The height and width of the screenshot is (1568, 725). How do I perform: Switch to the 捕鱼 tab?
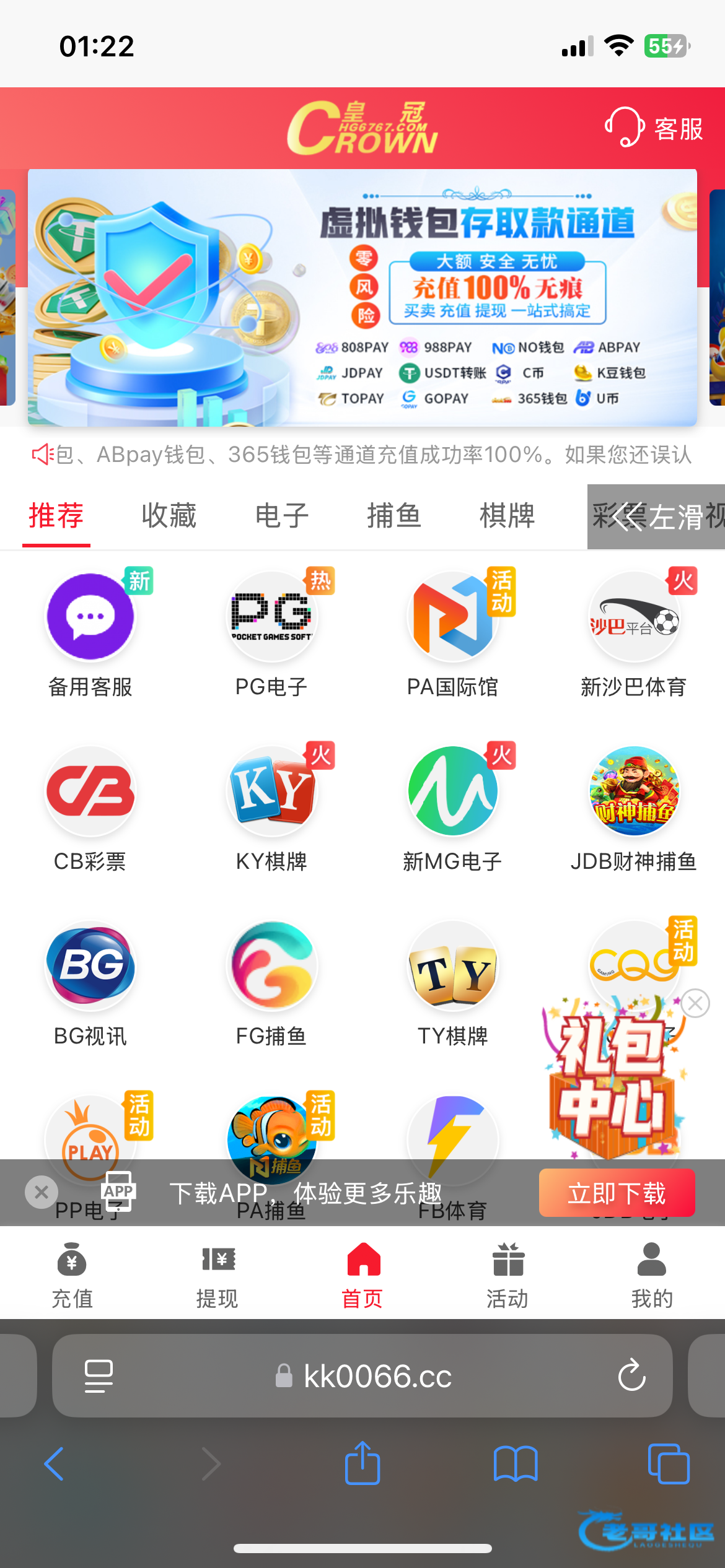point(394,516)
